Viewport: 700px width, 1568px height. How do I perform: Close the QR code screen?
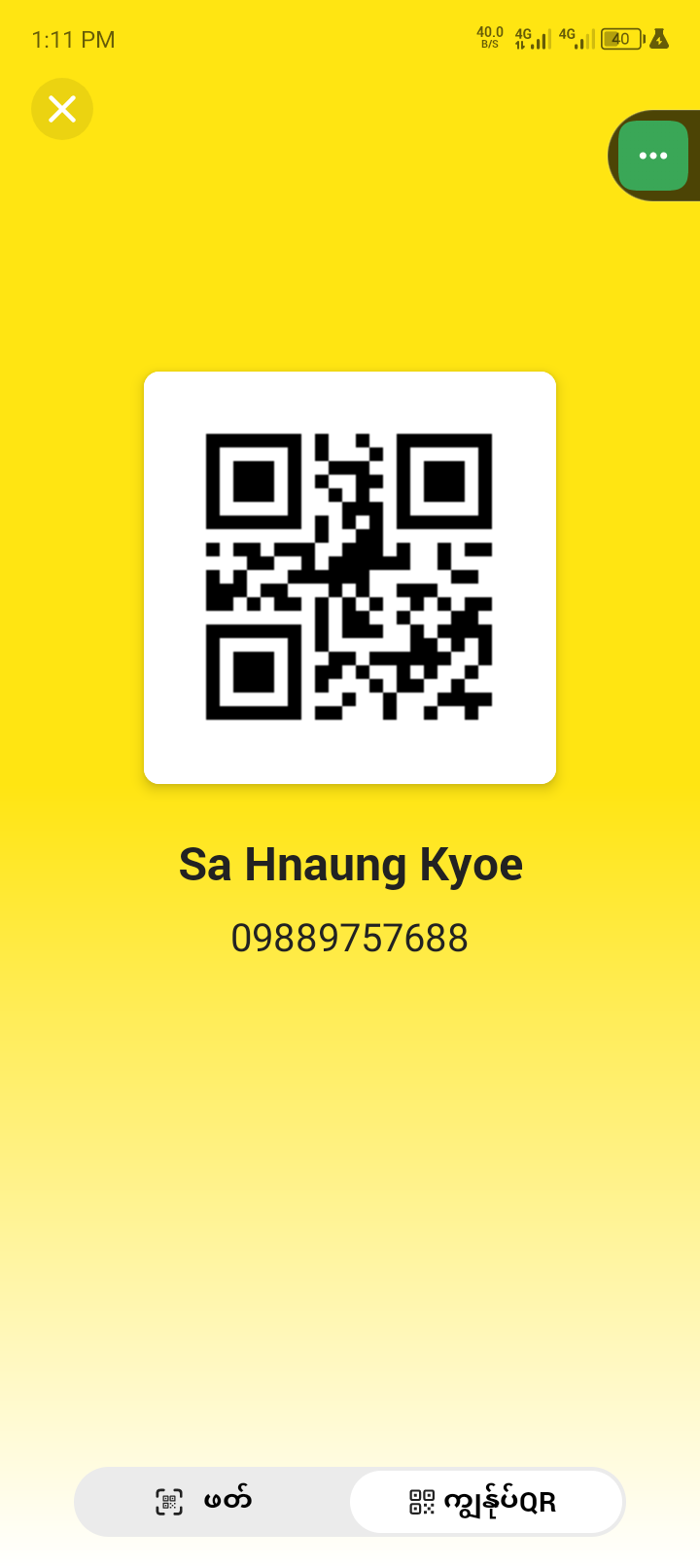click(62, 109)
